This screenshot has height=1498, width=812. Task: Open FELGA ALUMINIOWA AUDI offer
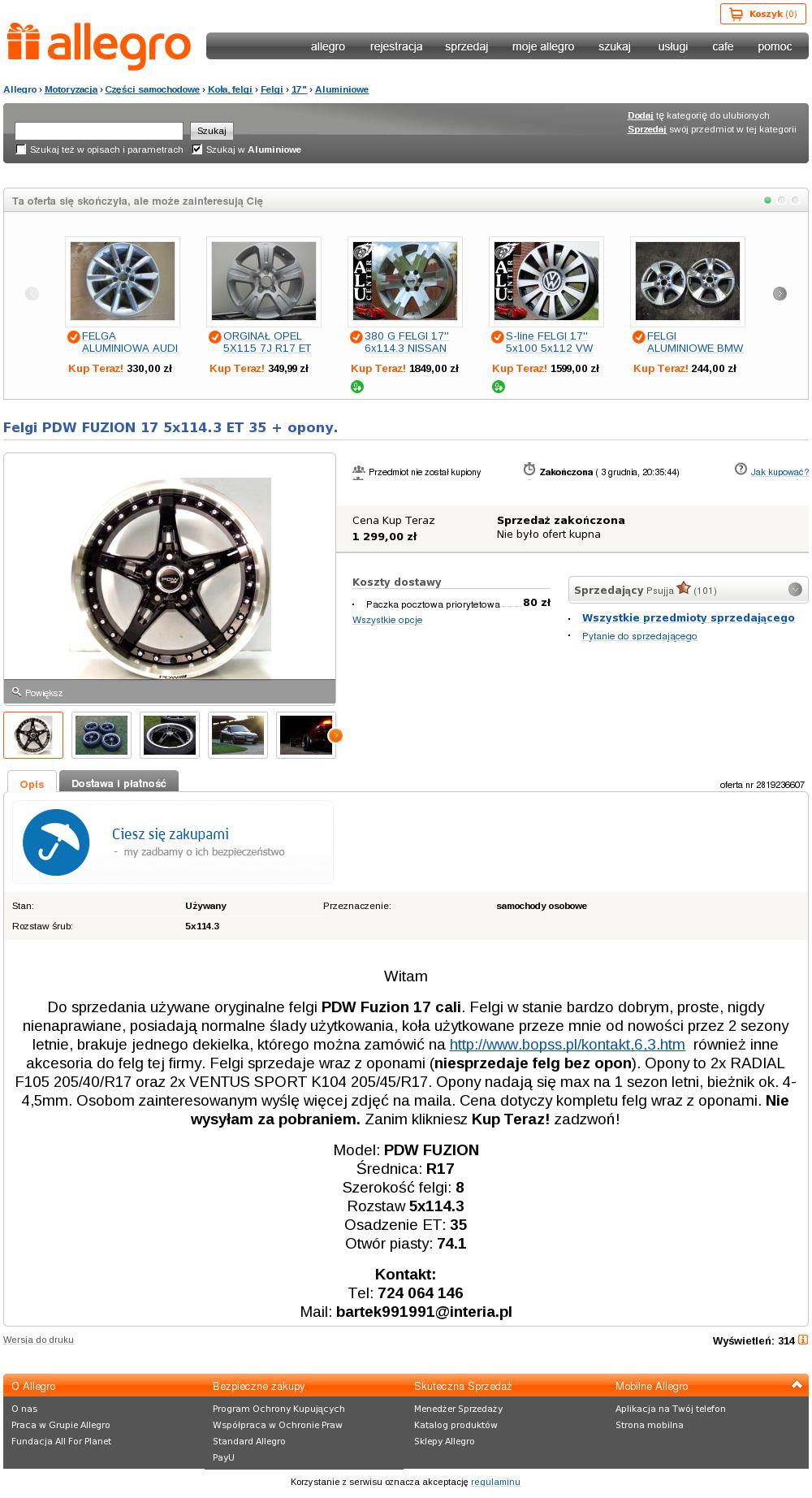tap(129, 342)
